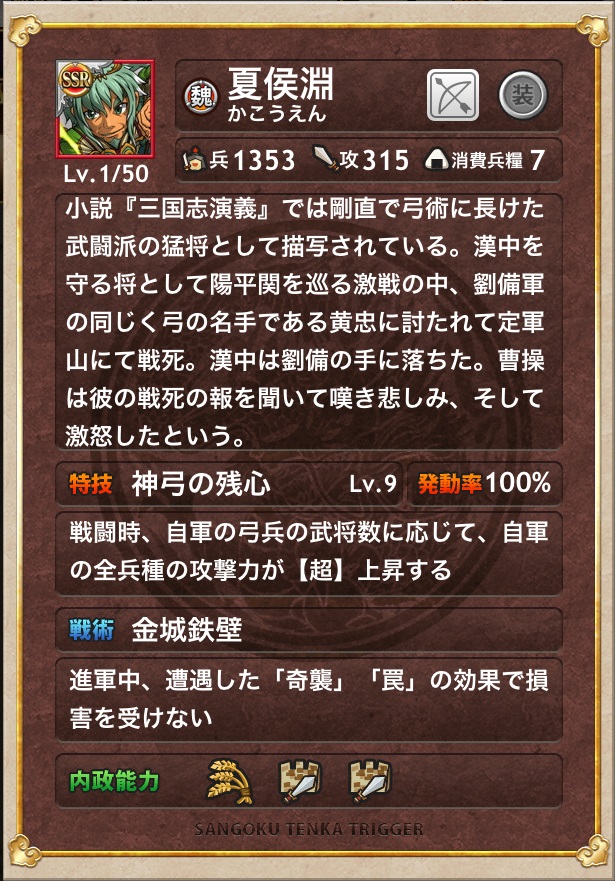This screenshot has height=886, width=616.
Task: Open the SSR 夏侯淵 character portrait
Action: (106, 108)
